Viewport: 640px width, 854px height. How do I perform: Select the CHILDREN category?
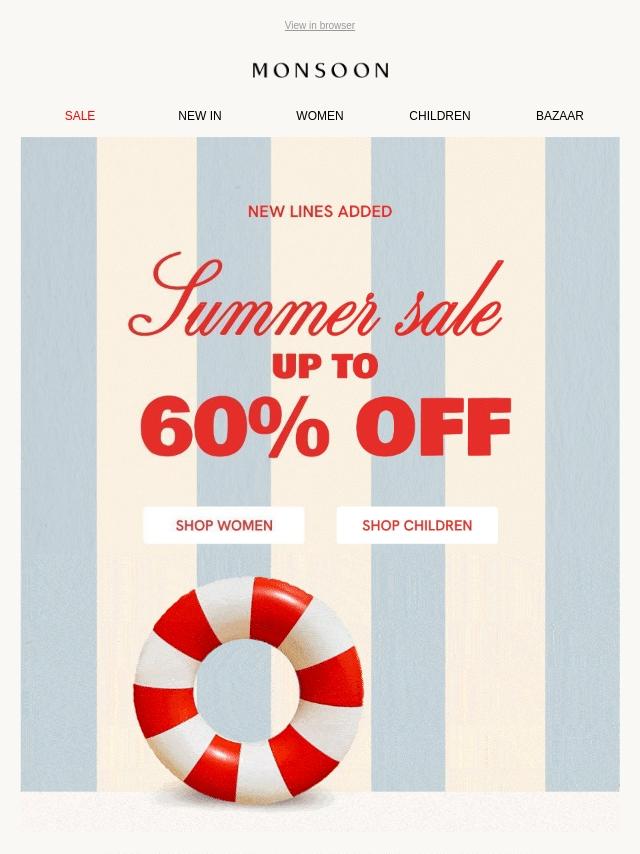439,116
